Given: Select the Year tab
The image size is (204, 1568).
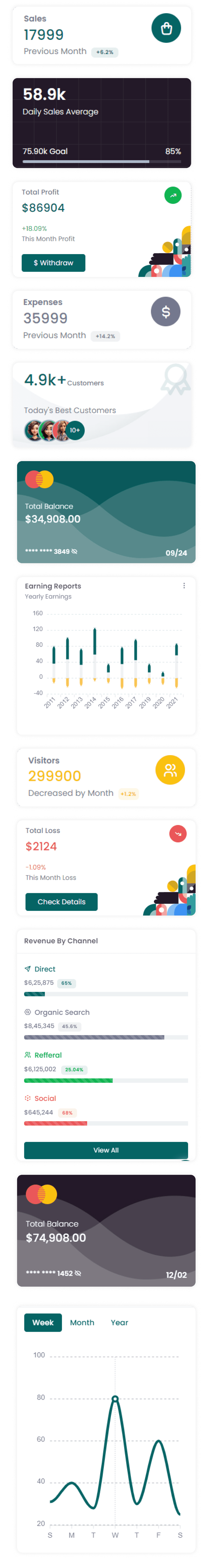Looking at the screenshot, I should coord(119,1322).
